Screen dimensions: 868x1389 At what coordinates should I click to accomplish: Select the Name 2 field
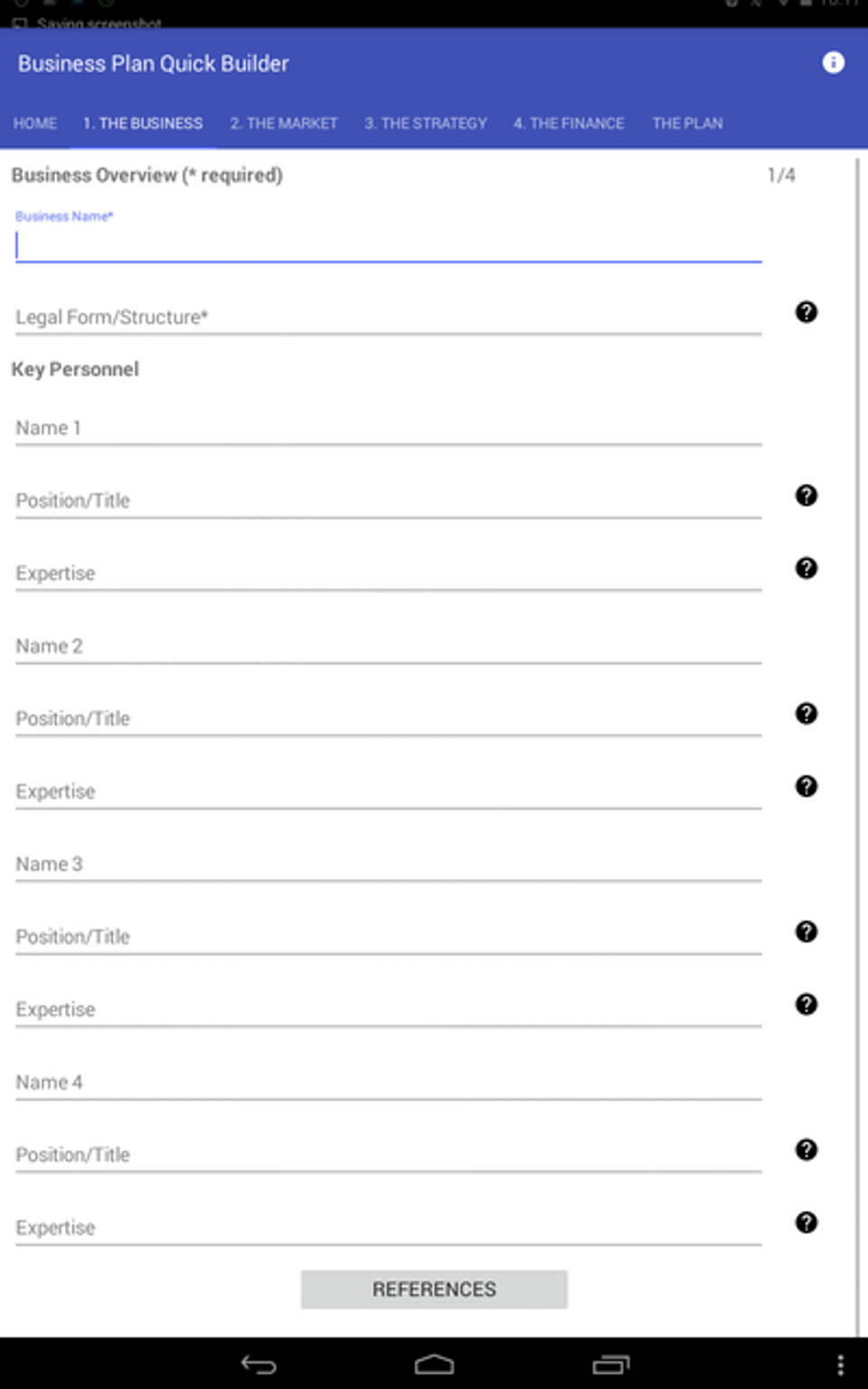pos(388,646)
